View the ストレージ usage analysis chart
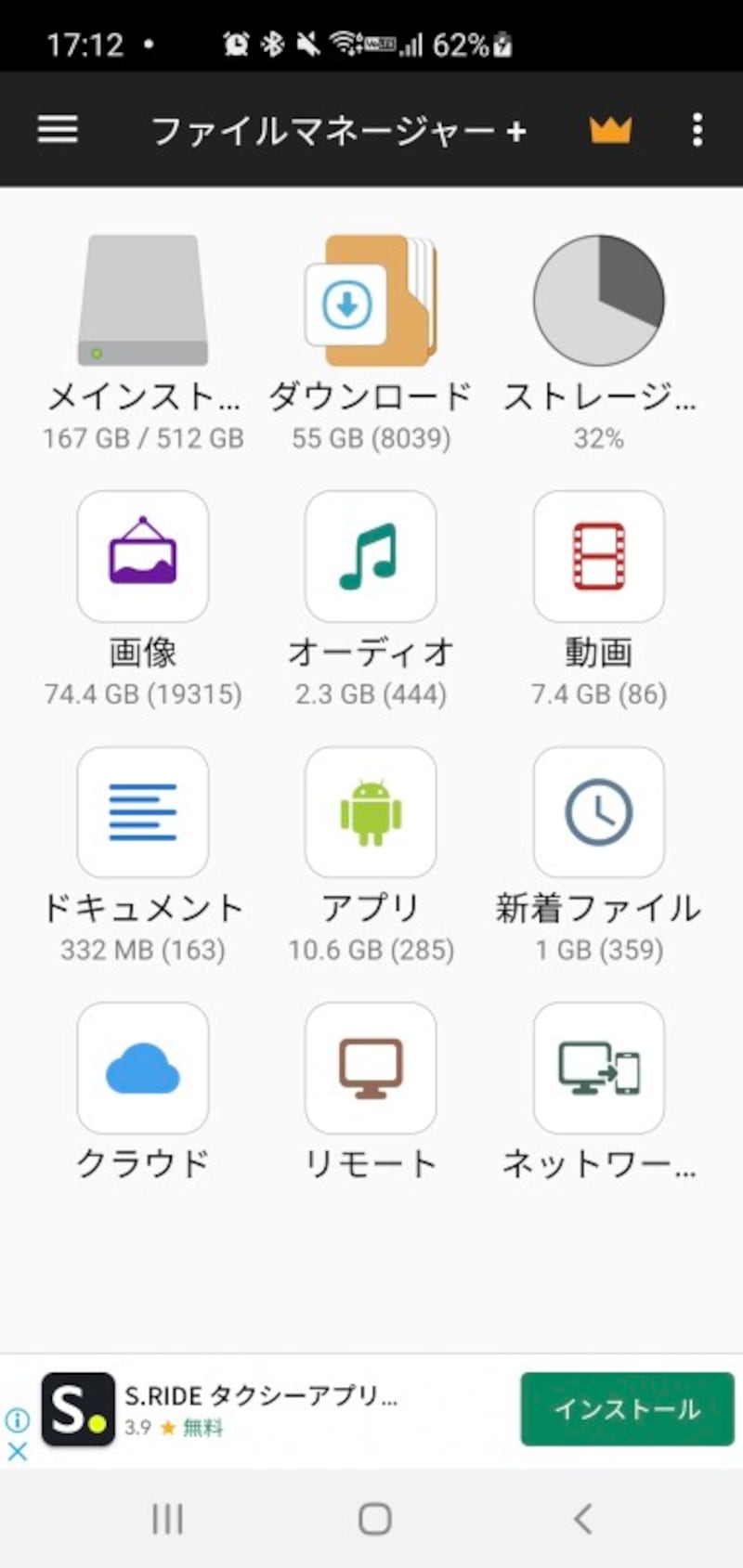Image resolution: width=743 pixels, height=1568 pixels. click(x=599, y=301)
